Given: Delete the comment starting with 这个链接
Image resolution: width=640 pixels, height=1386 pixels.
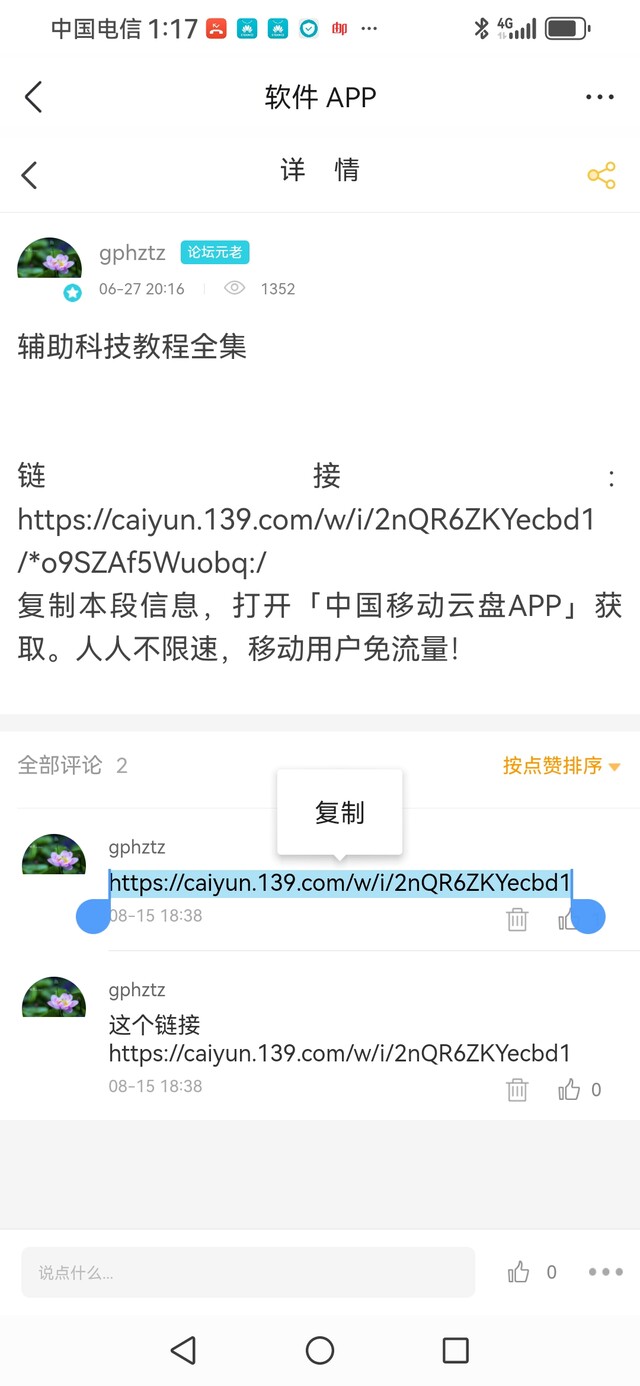Looking at the screenshot, I should [517, 1090].
